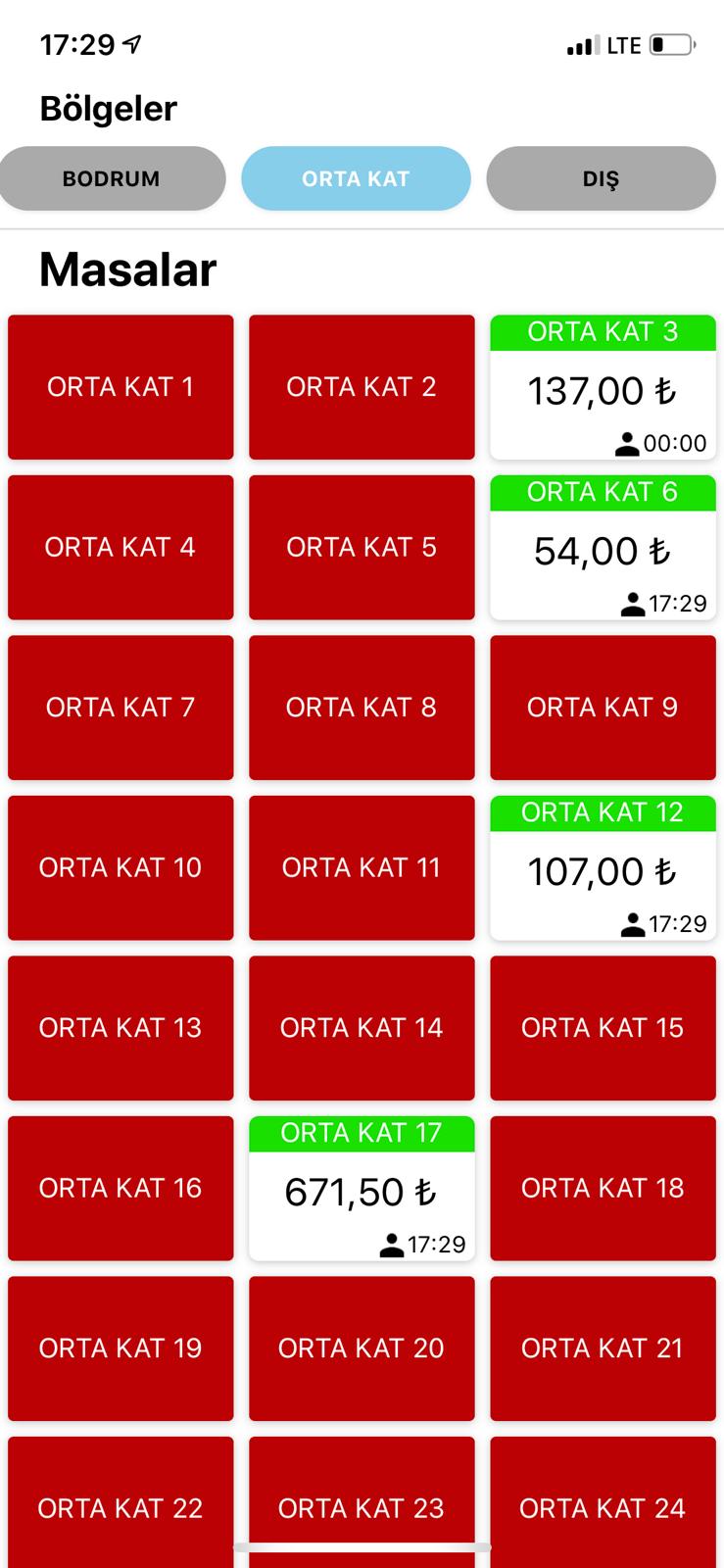
Task: Open table ORTA KAT 20
Action: (362, 1348)
